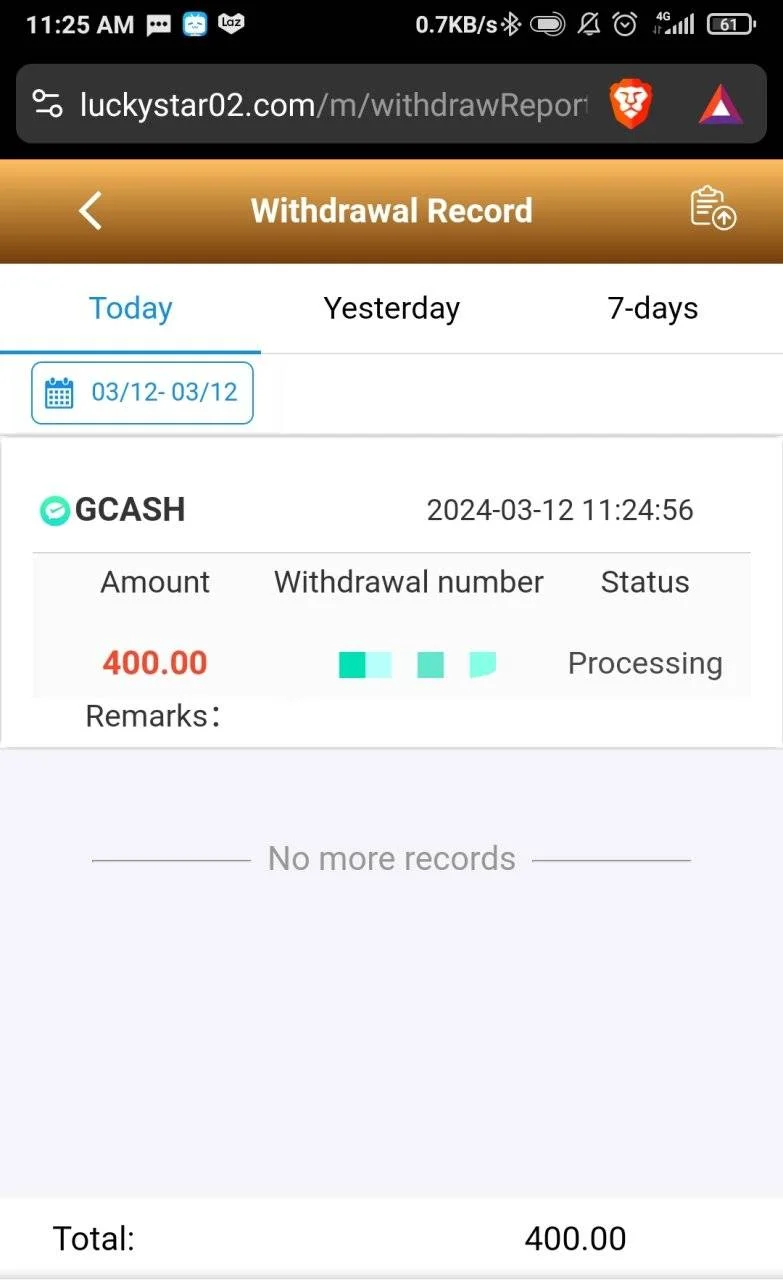Open the 03/12- 03/12 date range picker
This screenshot has height=1280, width=783.
(142, 393)
